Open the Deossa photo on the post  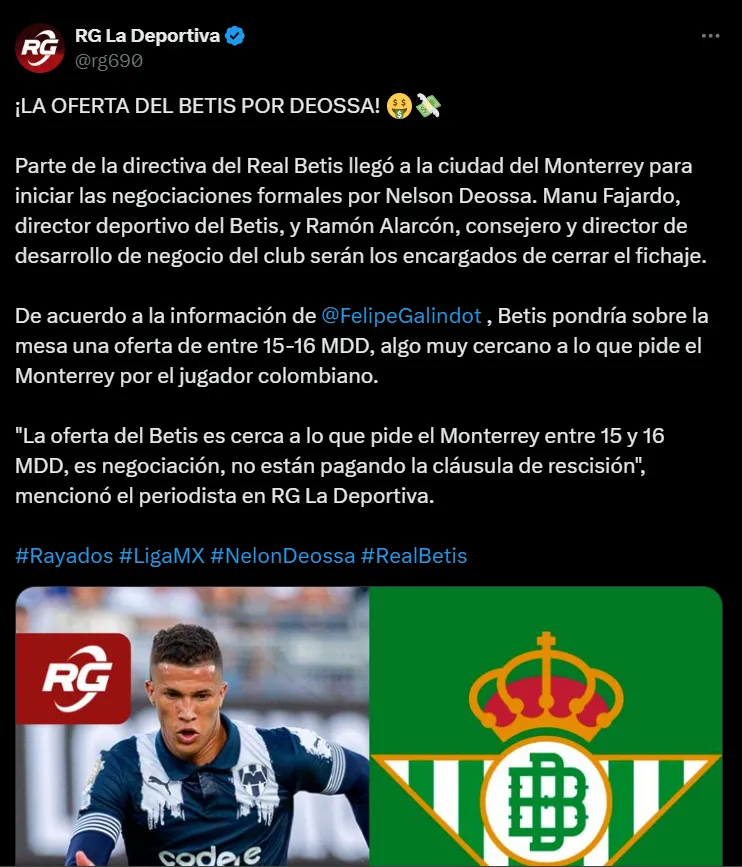(x=192, y=727)
